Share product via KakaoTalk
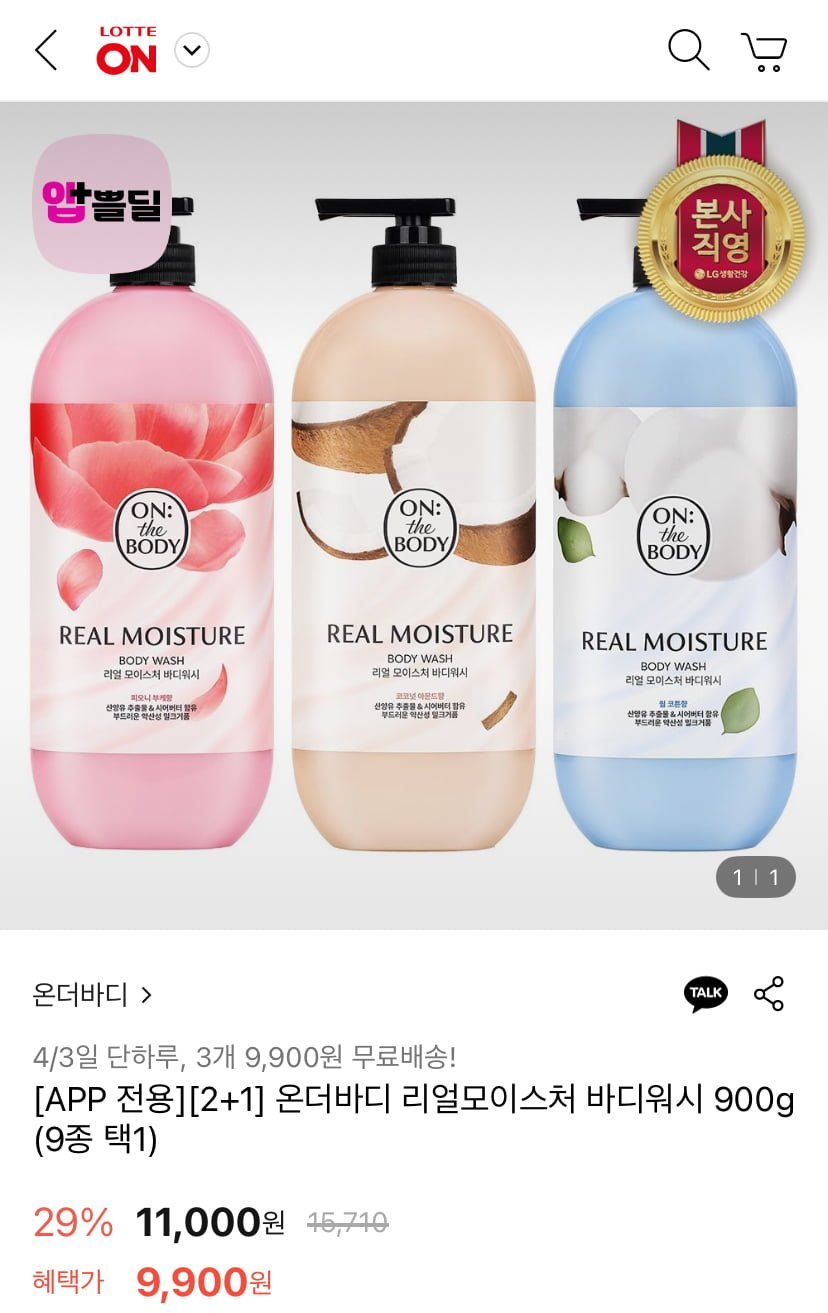The width and height of the screenshot is (828, 1313). tap(706, 994)
